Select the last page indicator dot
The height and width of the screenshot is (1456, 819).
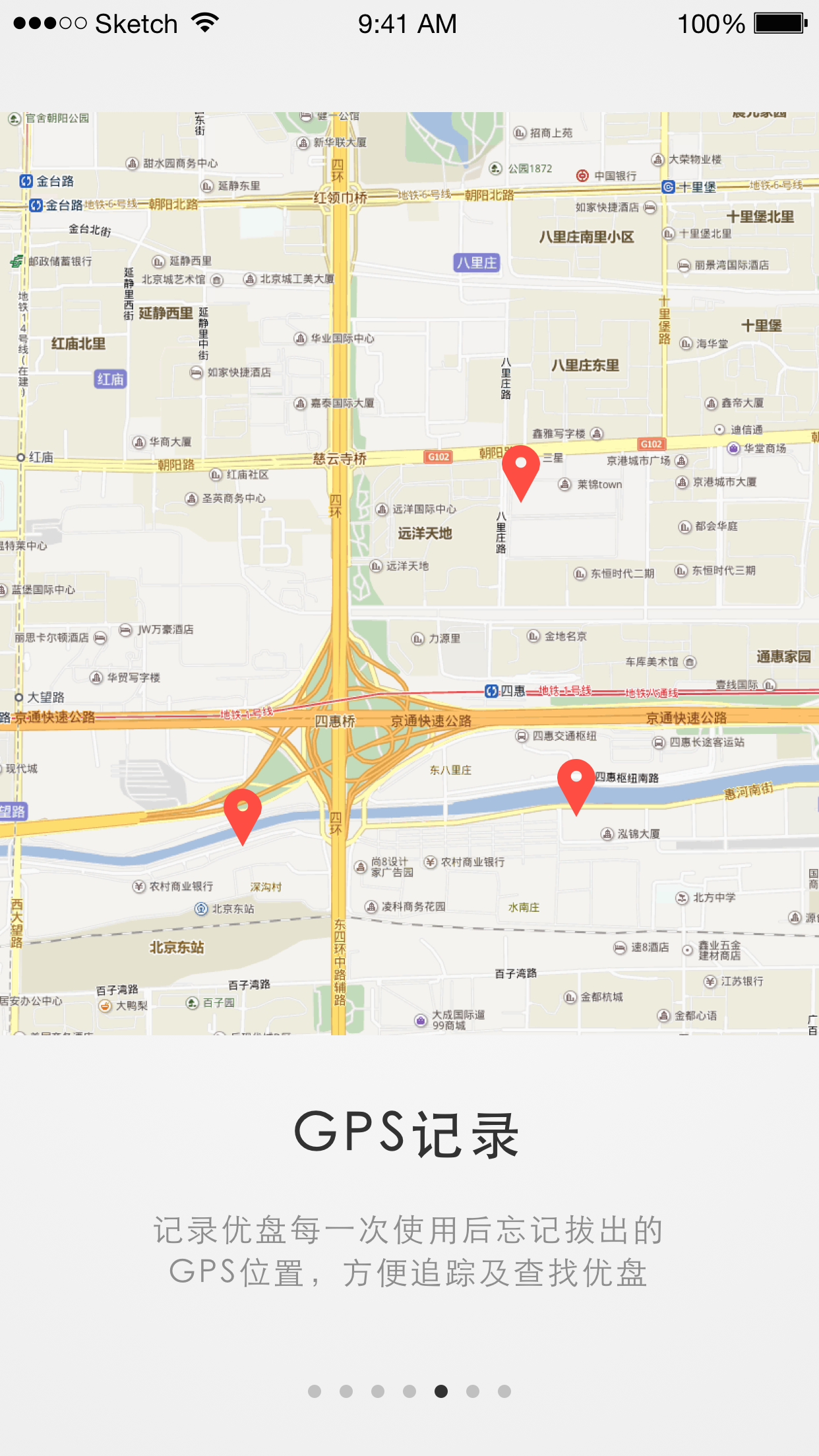tap(504, 1391)
